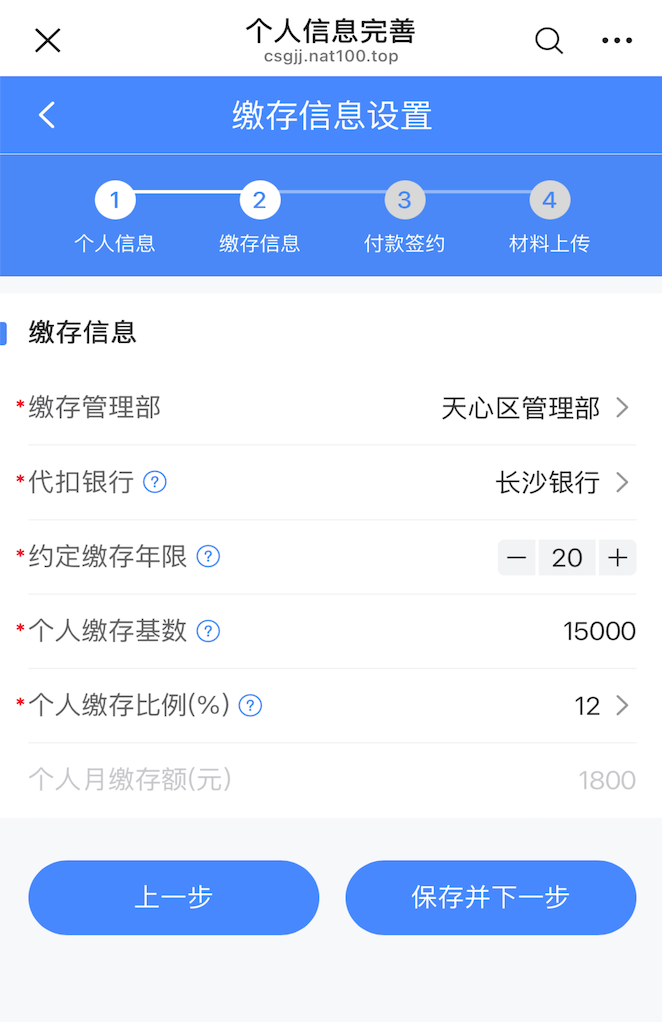This screenshot has width=662, height=1022.
Task: Tap 保存并下一步 to continue
Action: (x=491, y=898)
